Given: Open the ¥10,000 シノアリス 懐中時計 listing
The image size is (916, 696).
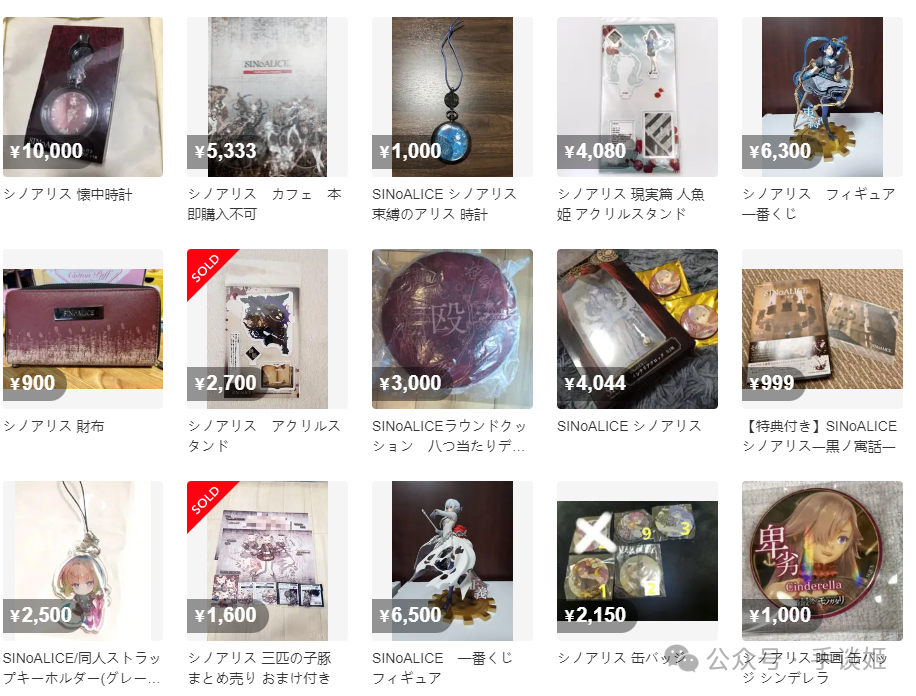Looking at the screenshot, I should 83,97.
